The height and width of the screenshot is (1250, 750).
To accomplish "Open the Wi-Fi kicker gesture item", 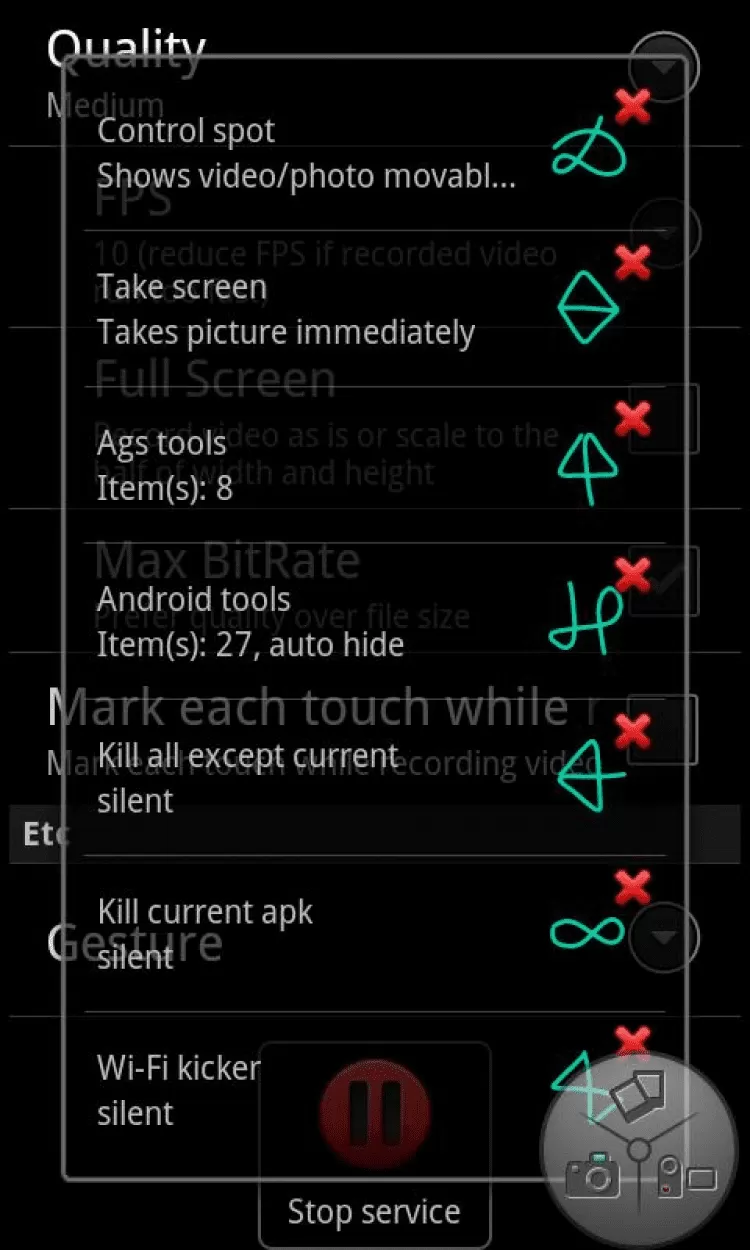I will coord(178,1089).
